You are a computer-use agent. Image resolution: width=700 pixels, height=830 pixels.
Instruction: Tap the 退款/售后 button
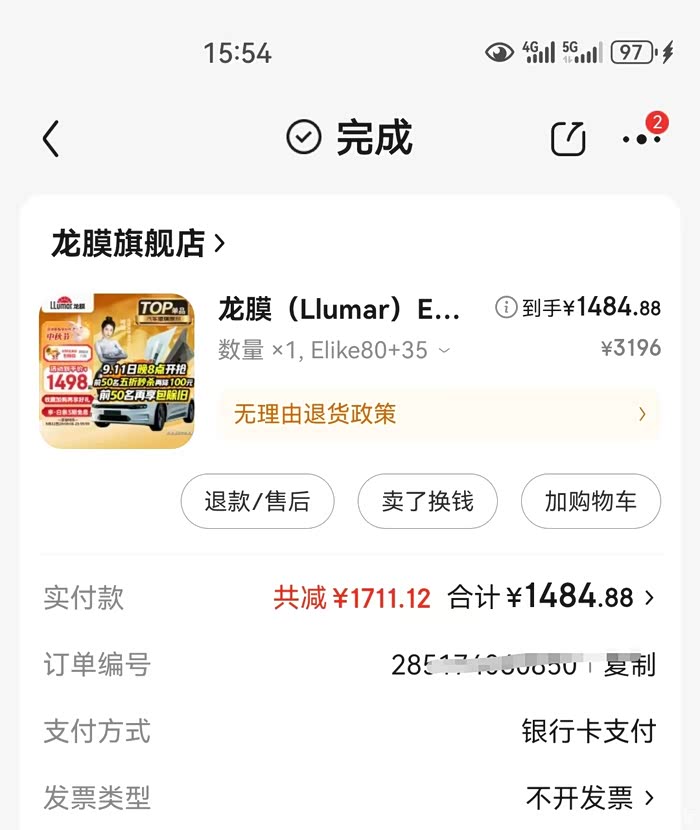click(257, 501)
